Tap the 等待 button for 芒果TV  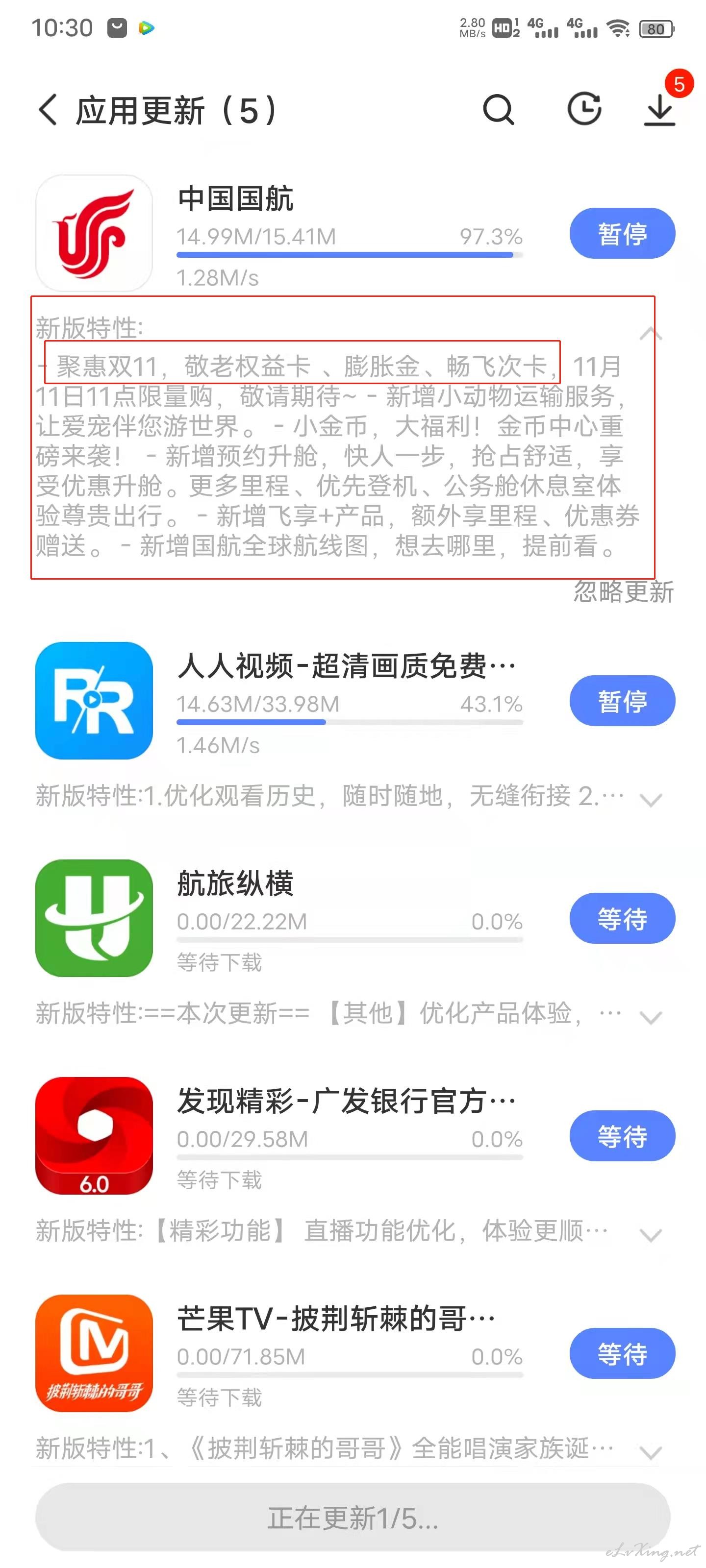click(x=622, y=1353)
